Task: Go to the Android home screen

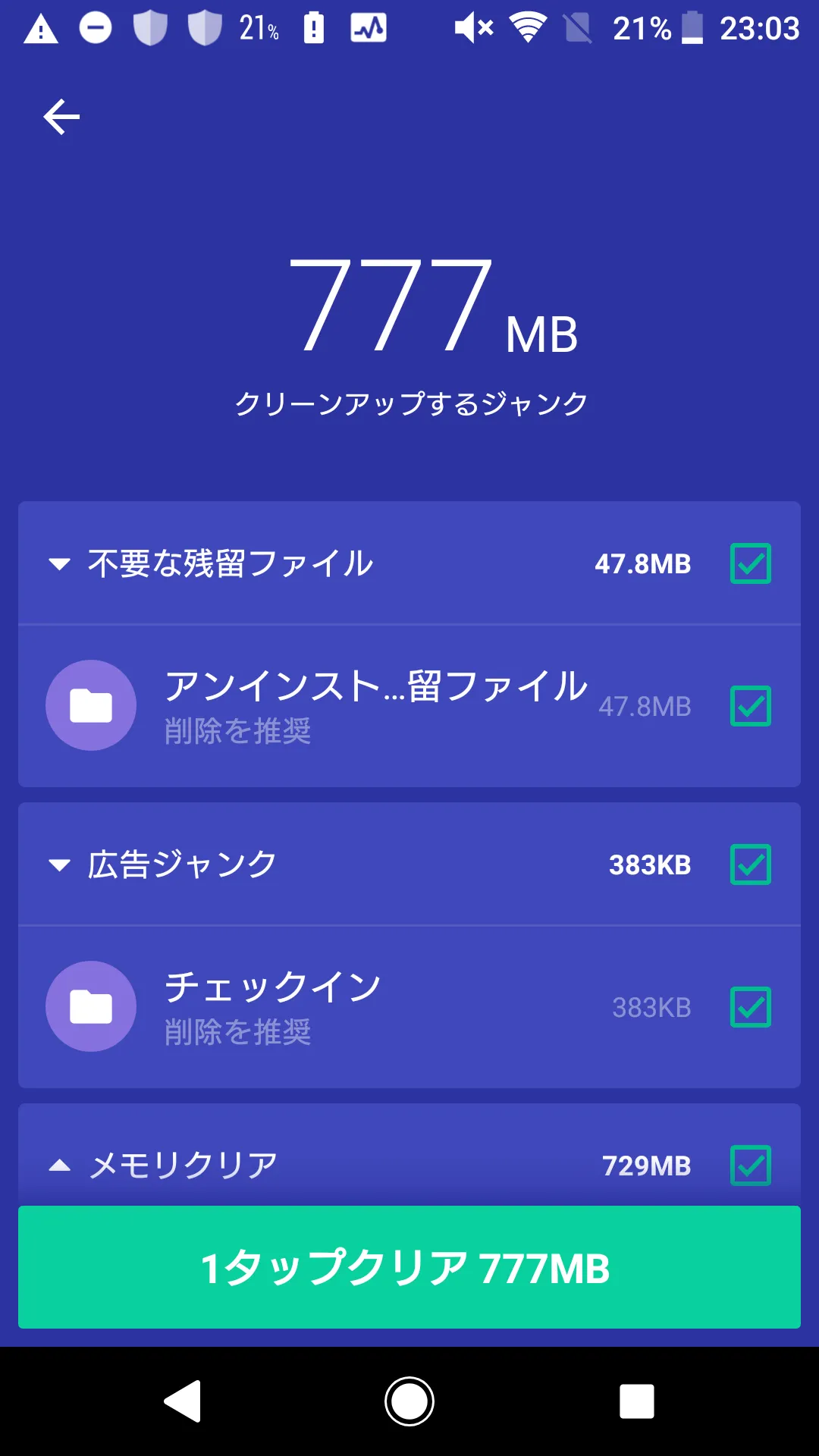Action: pyautogui.click(x=409, y=1401)
